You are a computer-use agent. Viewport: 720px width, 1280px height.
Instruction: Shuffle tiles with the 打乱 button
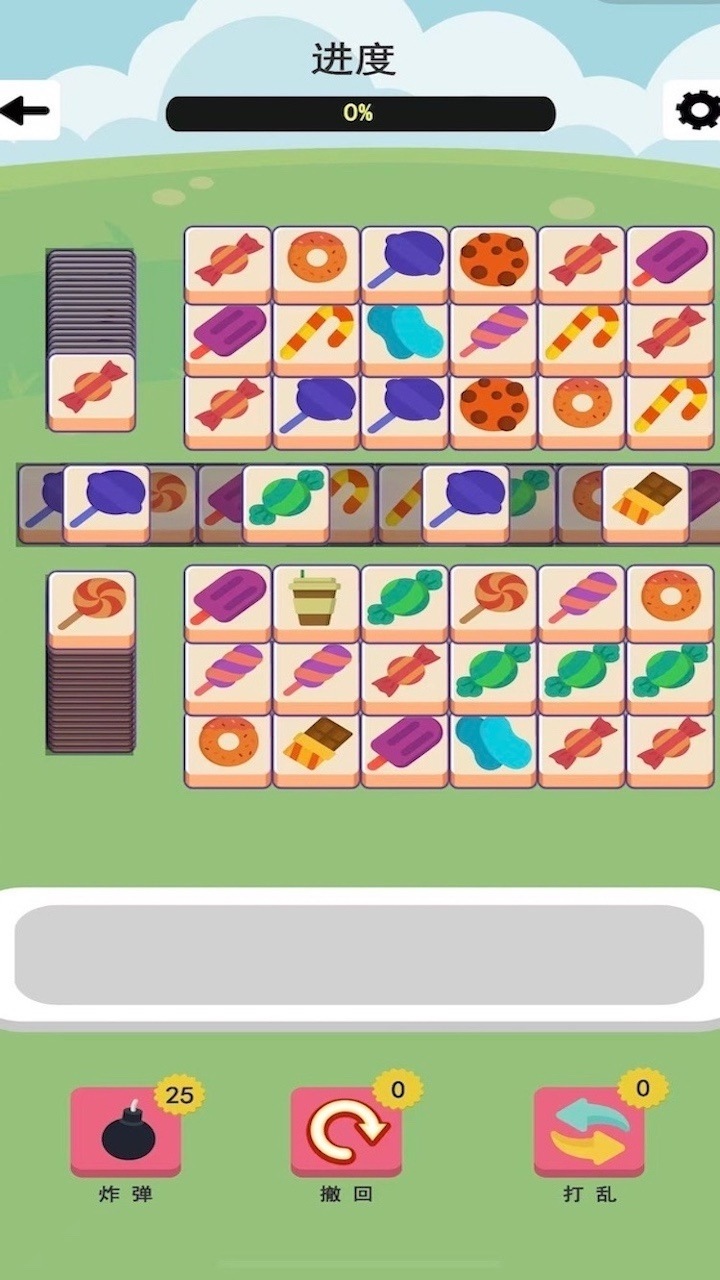pos(589,1132)
